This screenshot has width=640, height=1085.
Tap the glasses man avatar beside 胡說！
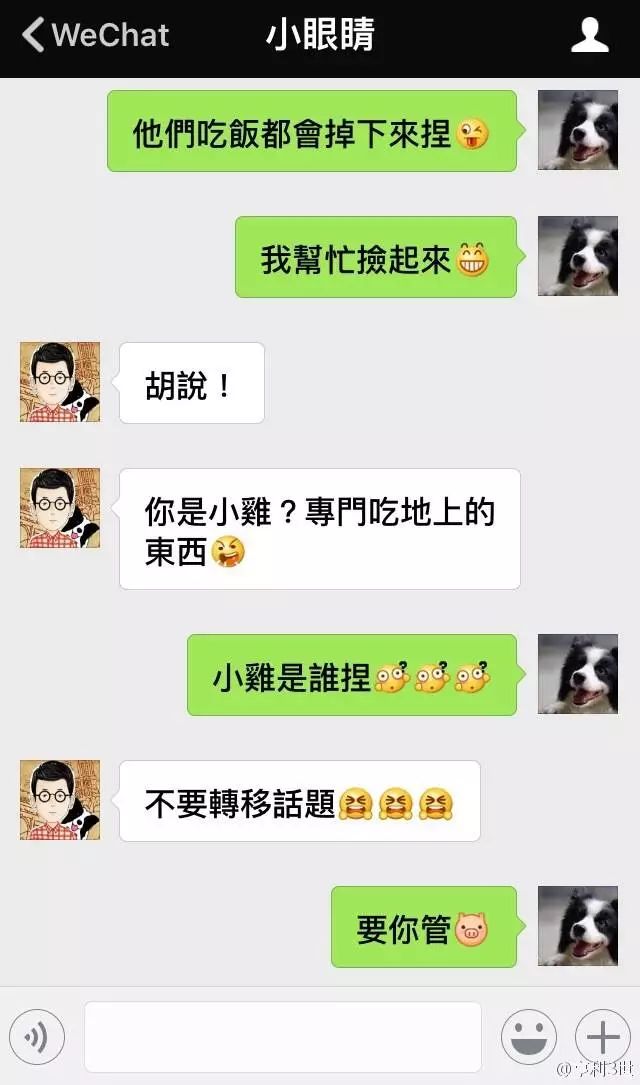click(x=60, y=381)
